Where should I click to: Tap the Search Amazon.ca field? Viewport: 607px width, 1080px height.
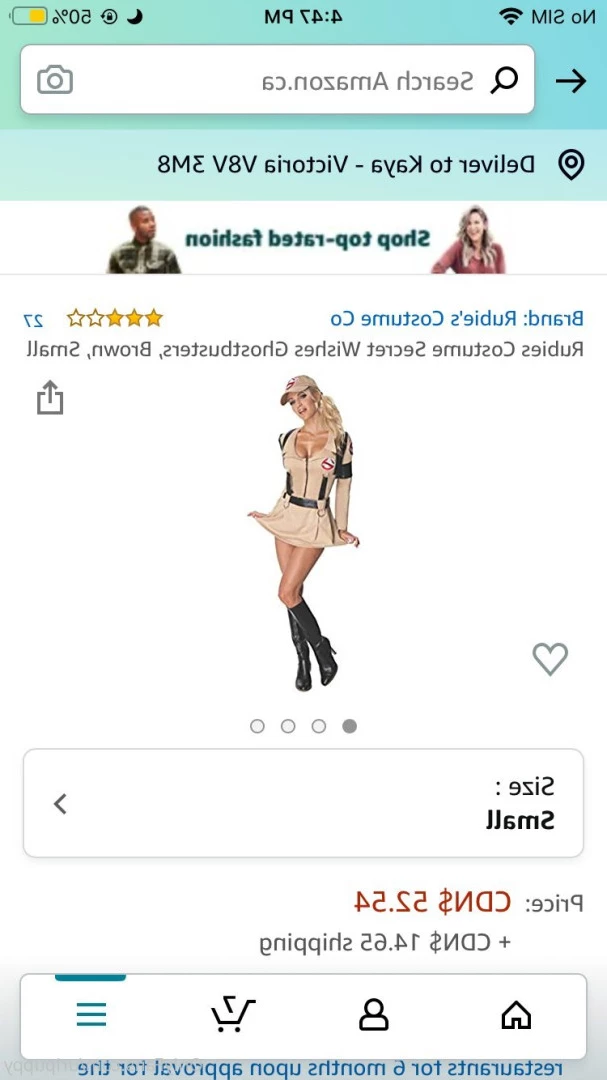(278, 80)
